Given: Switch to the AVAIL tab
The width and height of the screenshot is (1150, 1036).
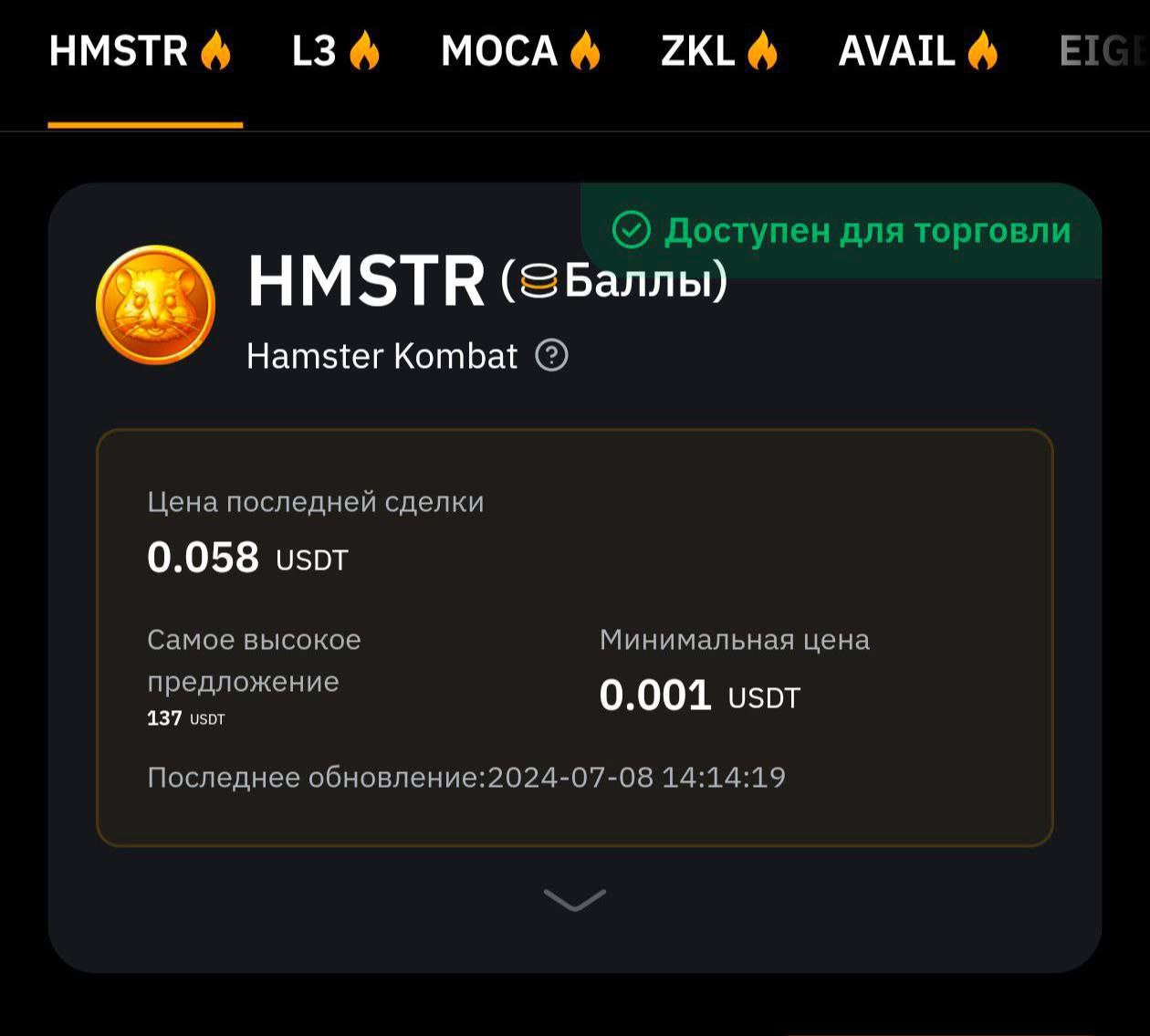Looking at the screenshot, I should tap(917, 51).
